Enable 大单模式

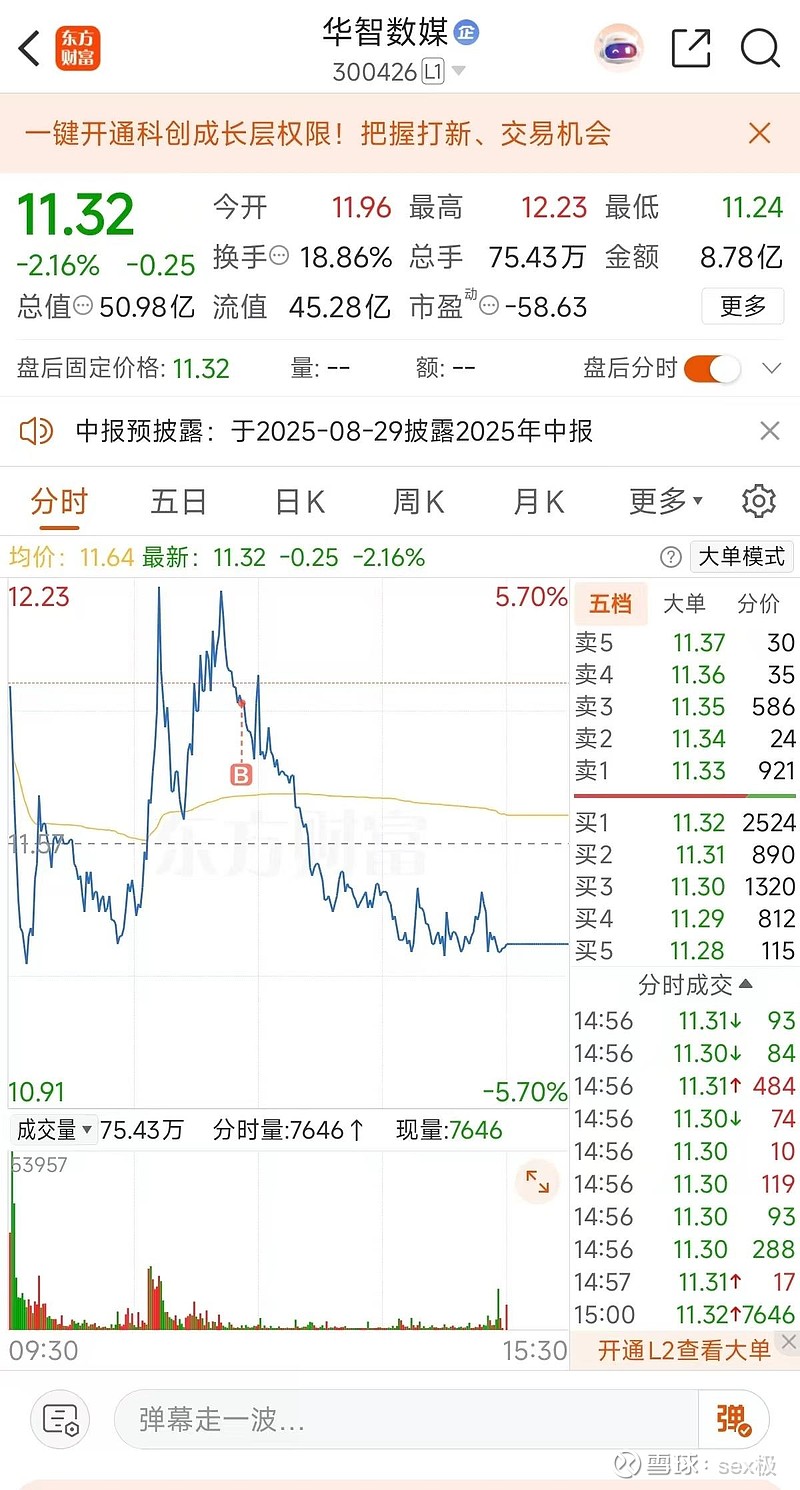(741, 556)
